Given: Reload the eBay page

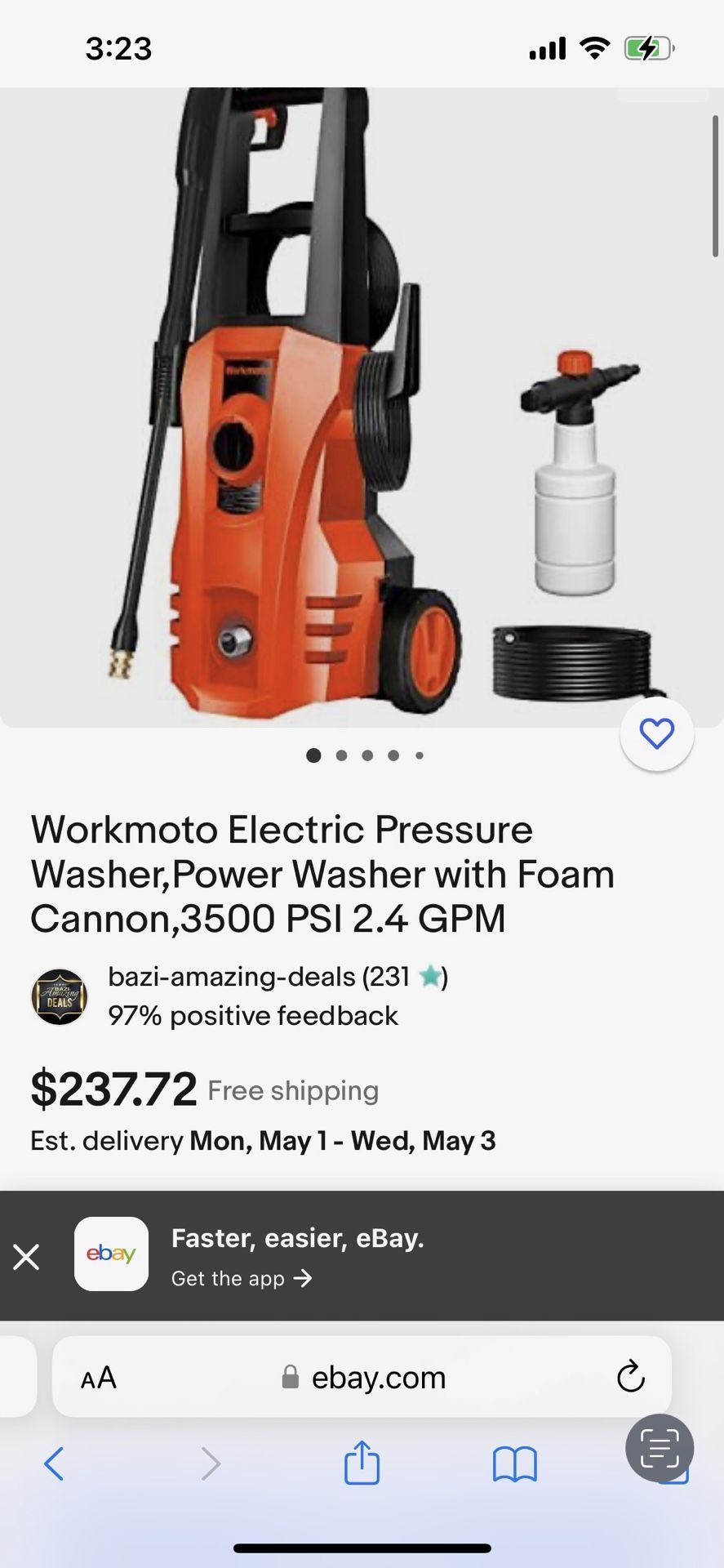Looking at the screenshot, I should [x=630, y=1377].
